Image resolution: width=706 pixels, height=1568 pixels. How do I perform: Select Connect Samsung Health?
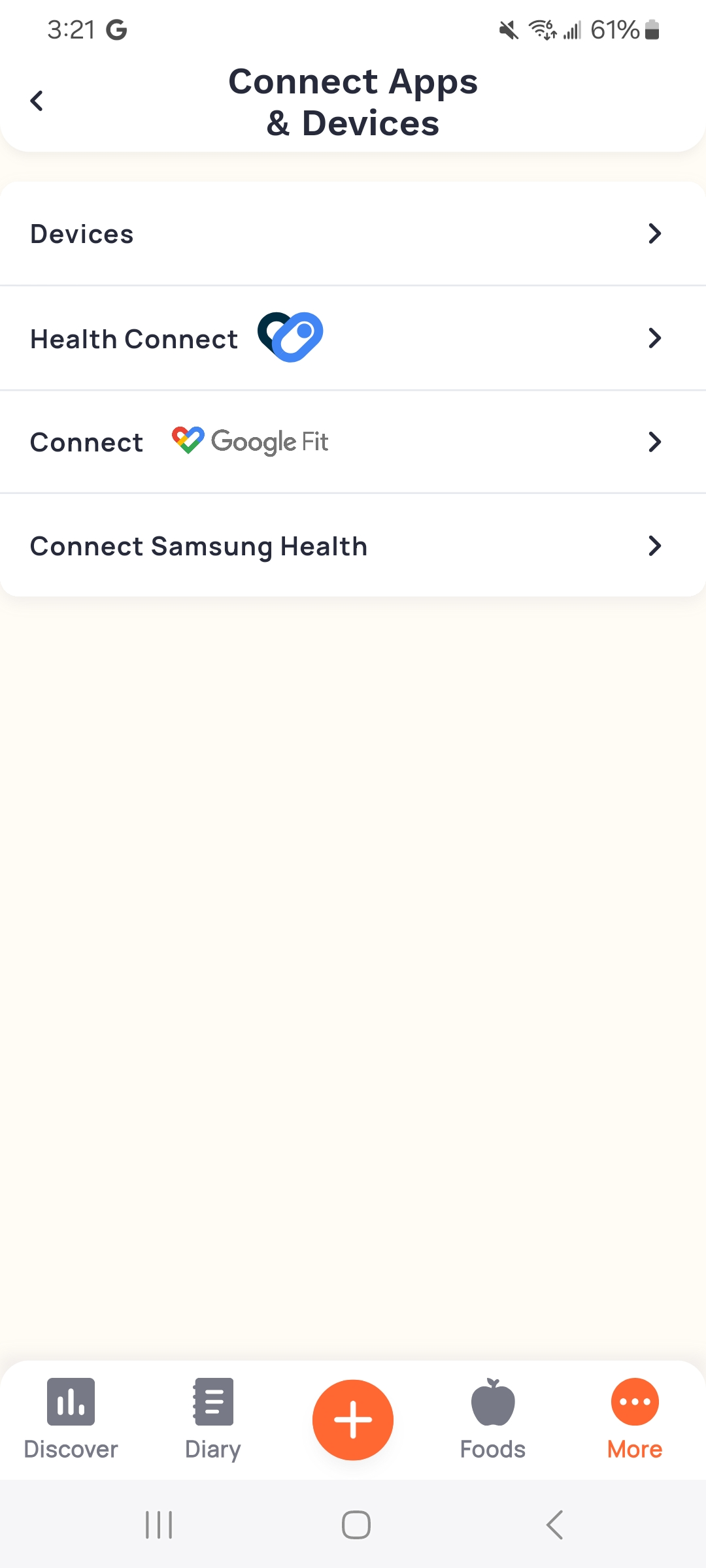coord(353,546)
